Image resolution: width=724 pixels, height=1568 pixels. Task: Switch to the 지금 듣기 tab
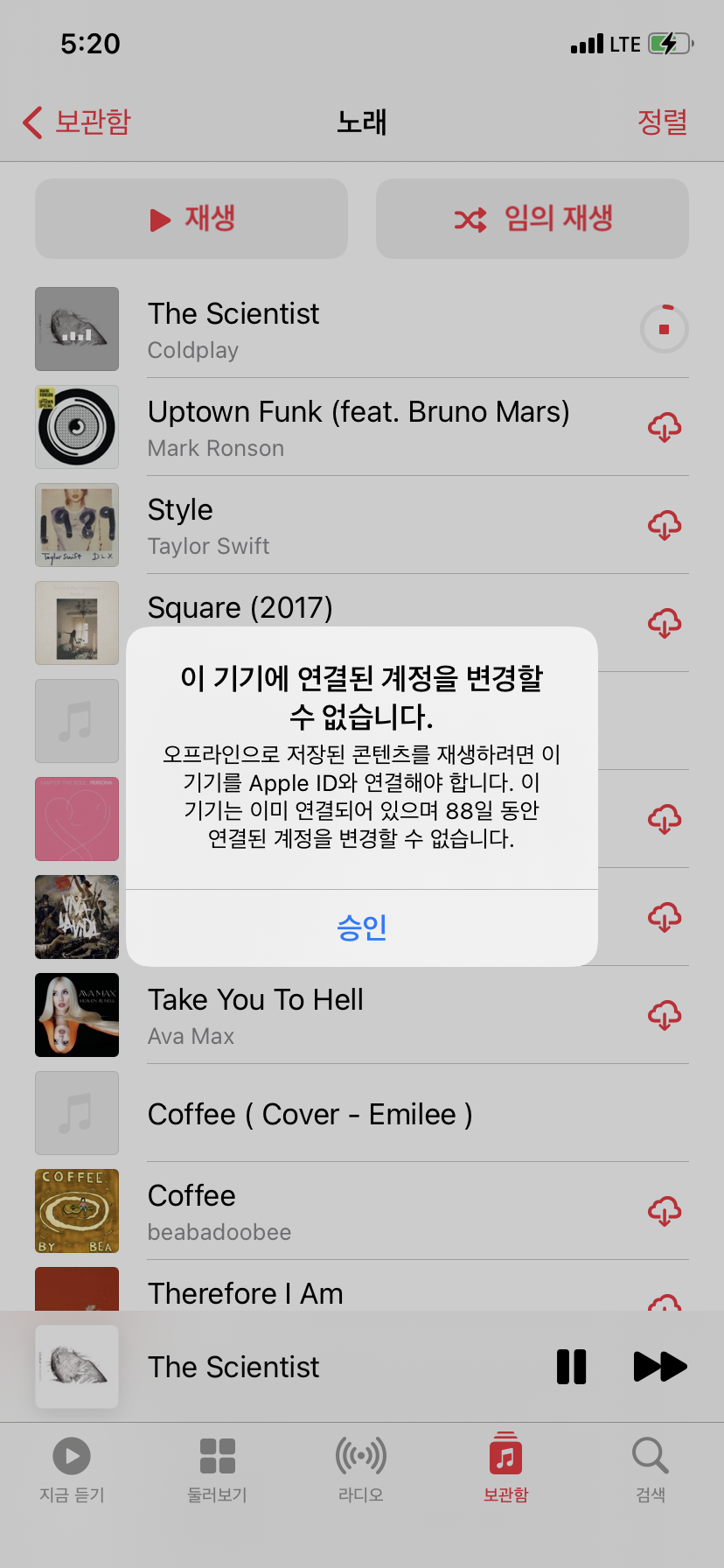[72, 1470]
